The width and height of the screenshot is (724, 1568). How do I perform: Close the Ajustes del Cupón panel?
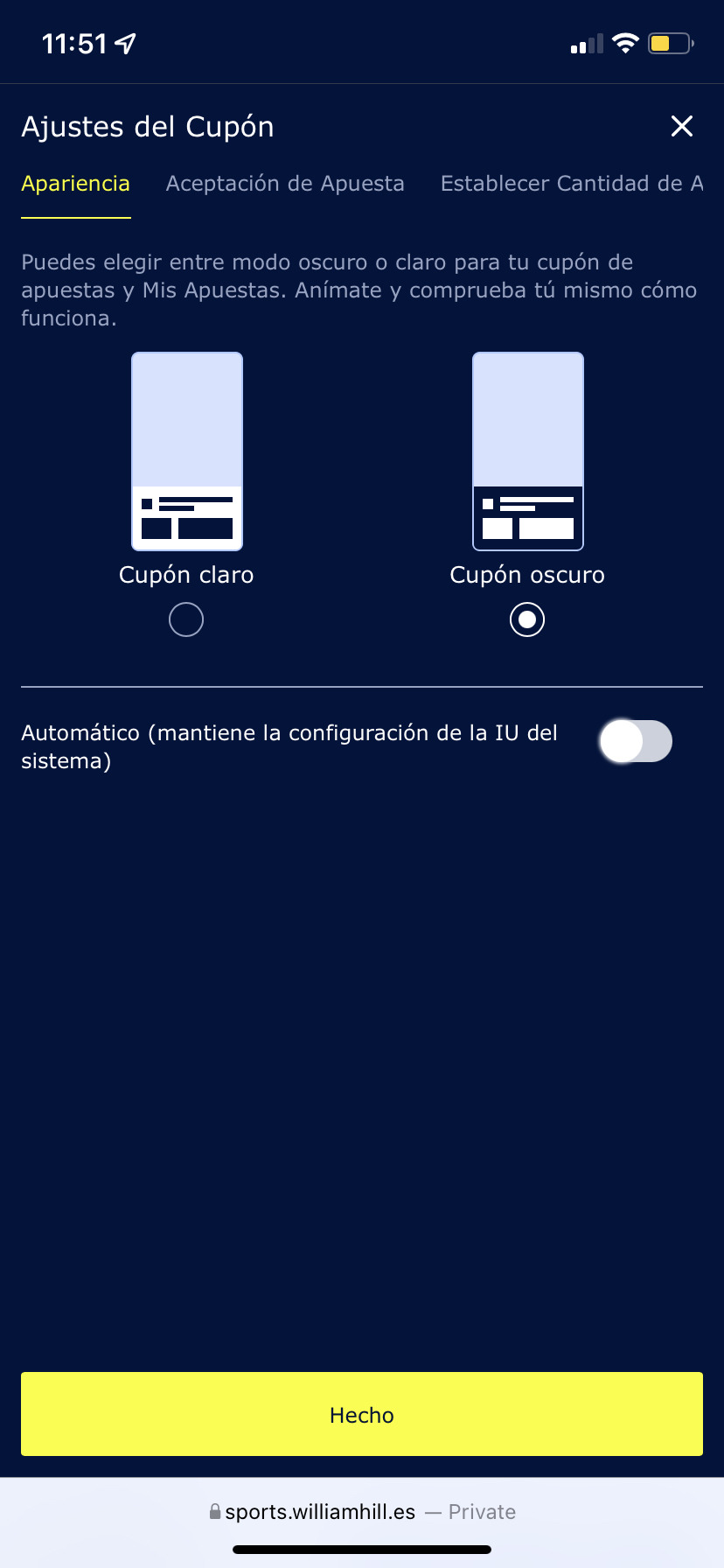pos(681,127)
